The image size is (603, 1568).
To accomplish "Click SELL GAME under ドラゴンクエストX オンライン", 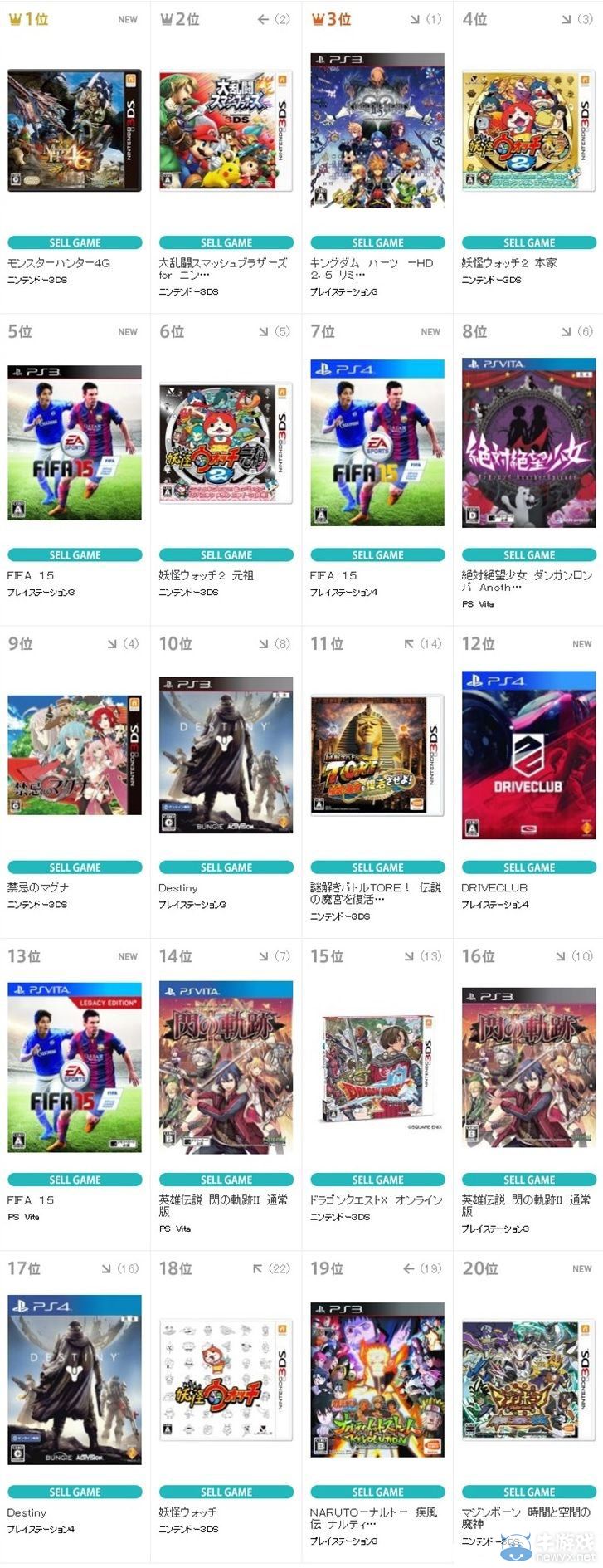I will (x=377, y=1179).
